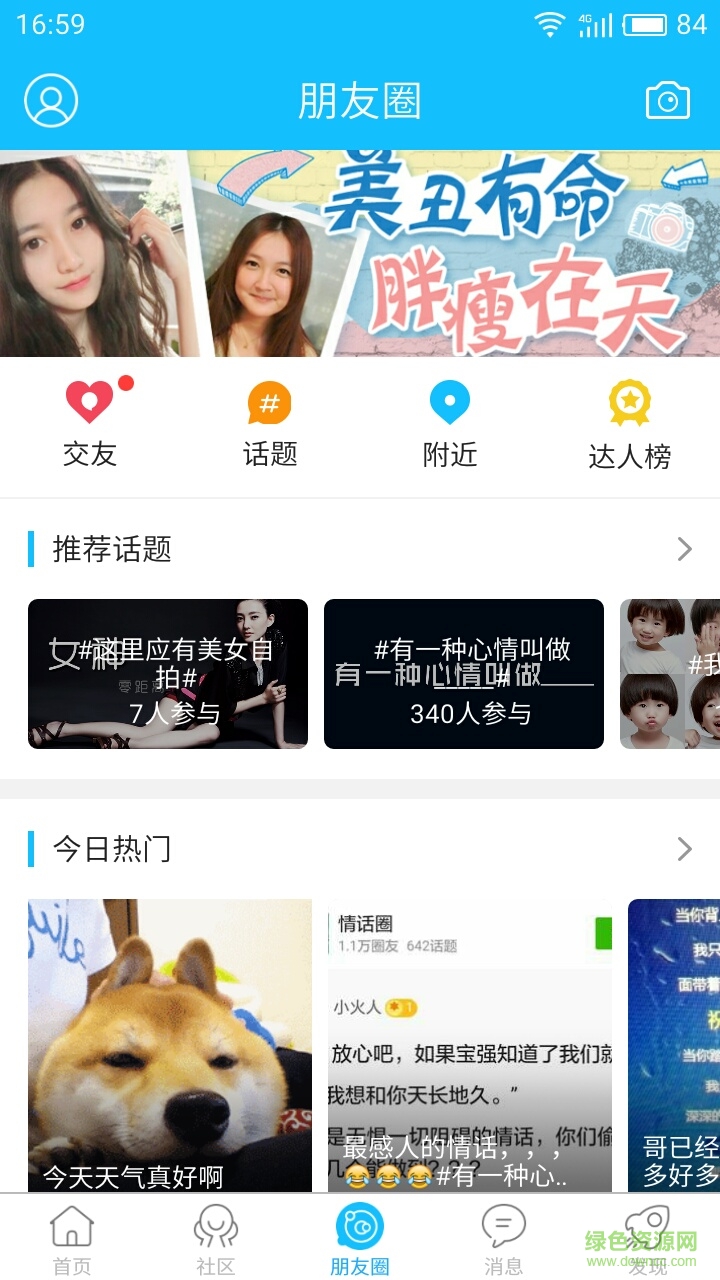720x1280 pixels.
Task: Open the profile avatar icon
Action: [51, 100]
